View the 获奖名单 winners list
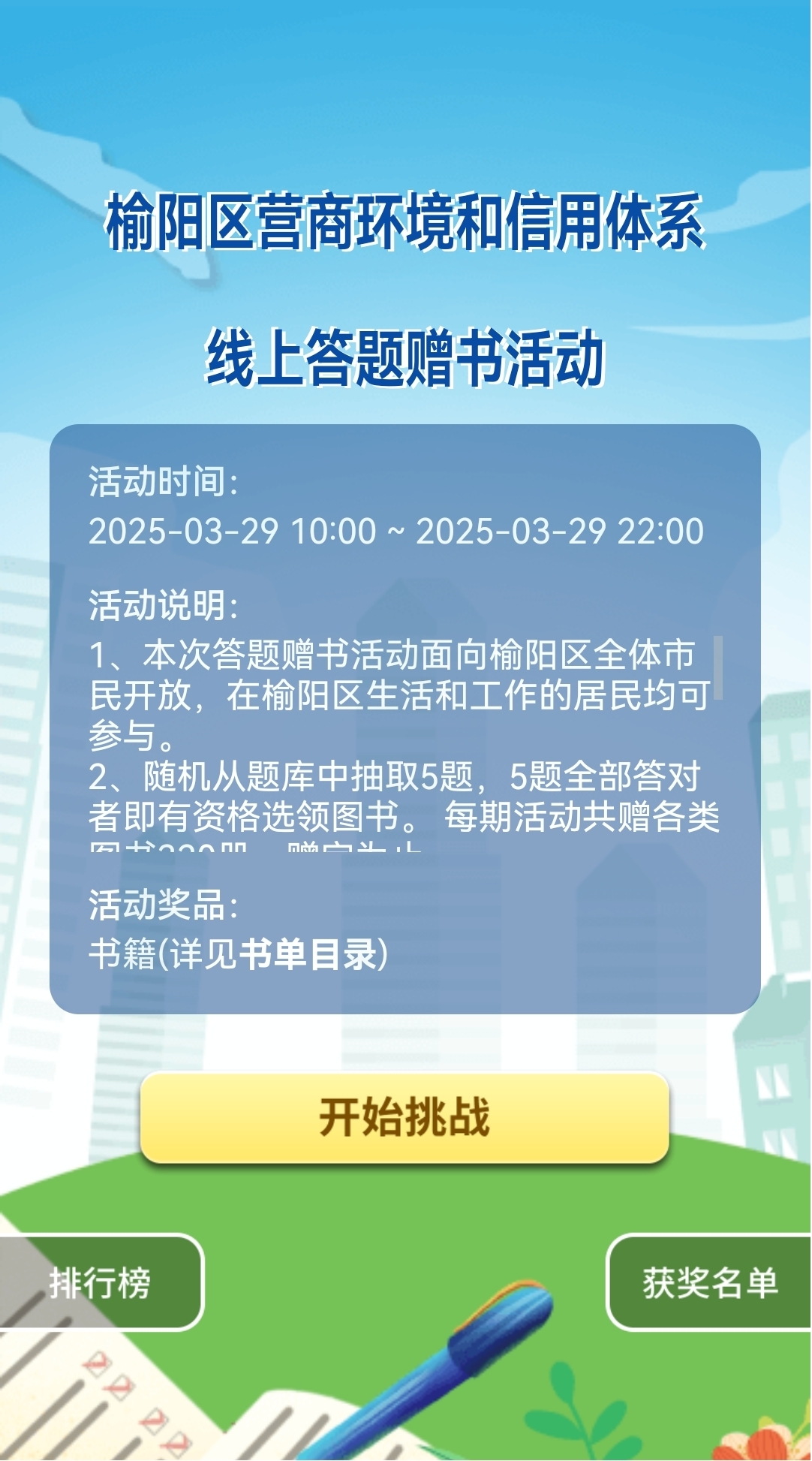The height and width of the screenshot is (1461, 812). [709, 1282]
